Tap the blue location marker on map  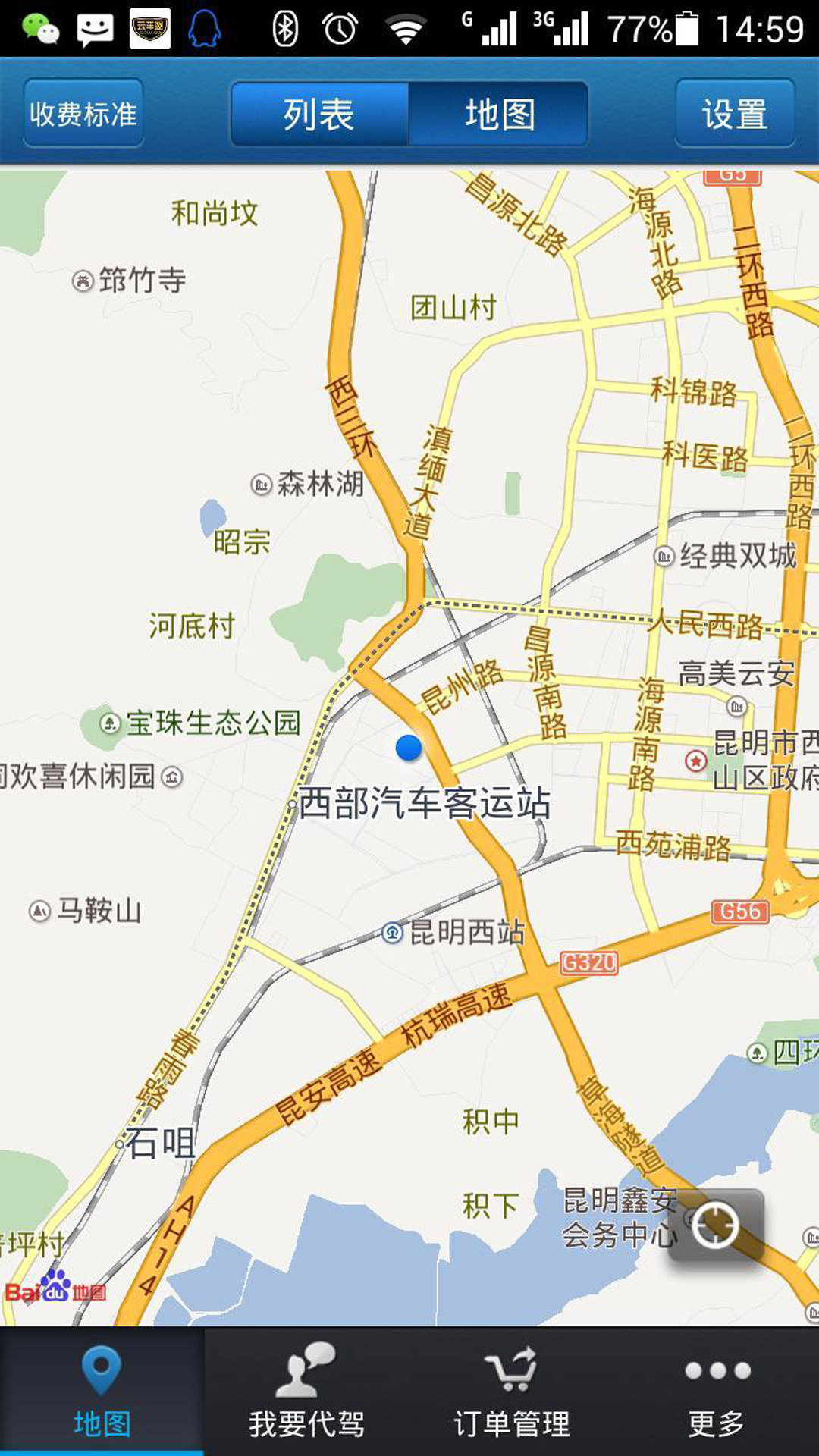coord(409,748)
